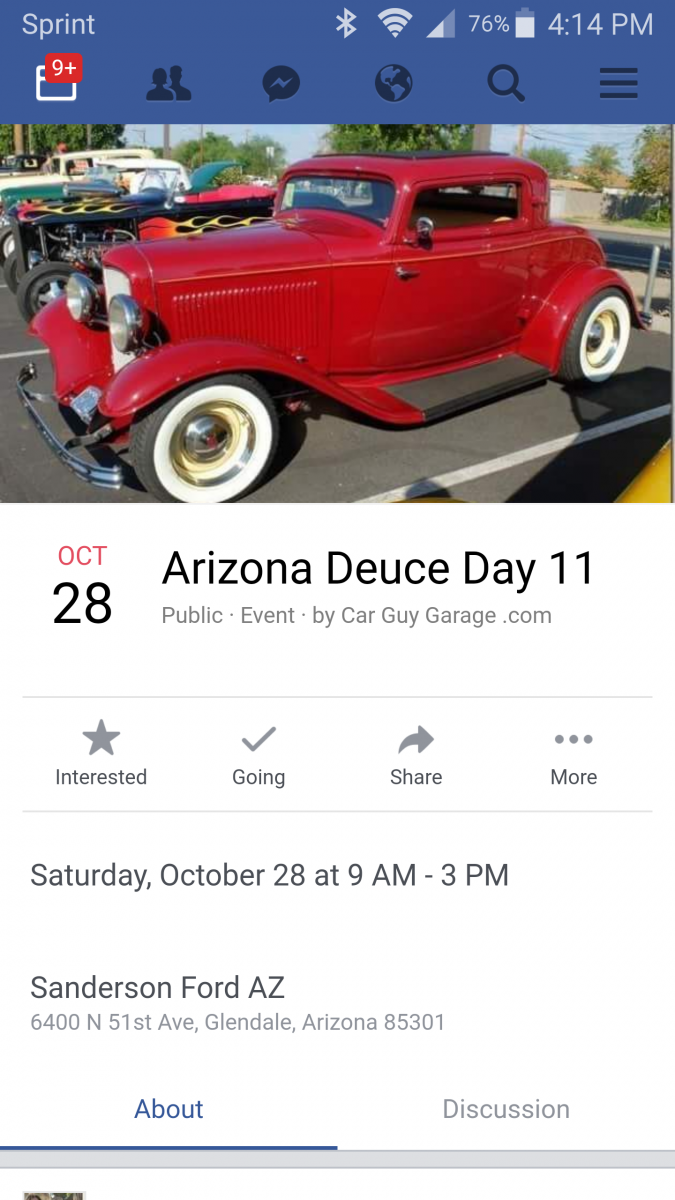Share the Arizona Deuce Day event
The image size is (675, 1200).
click(416, 755)
